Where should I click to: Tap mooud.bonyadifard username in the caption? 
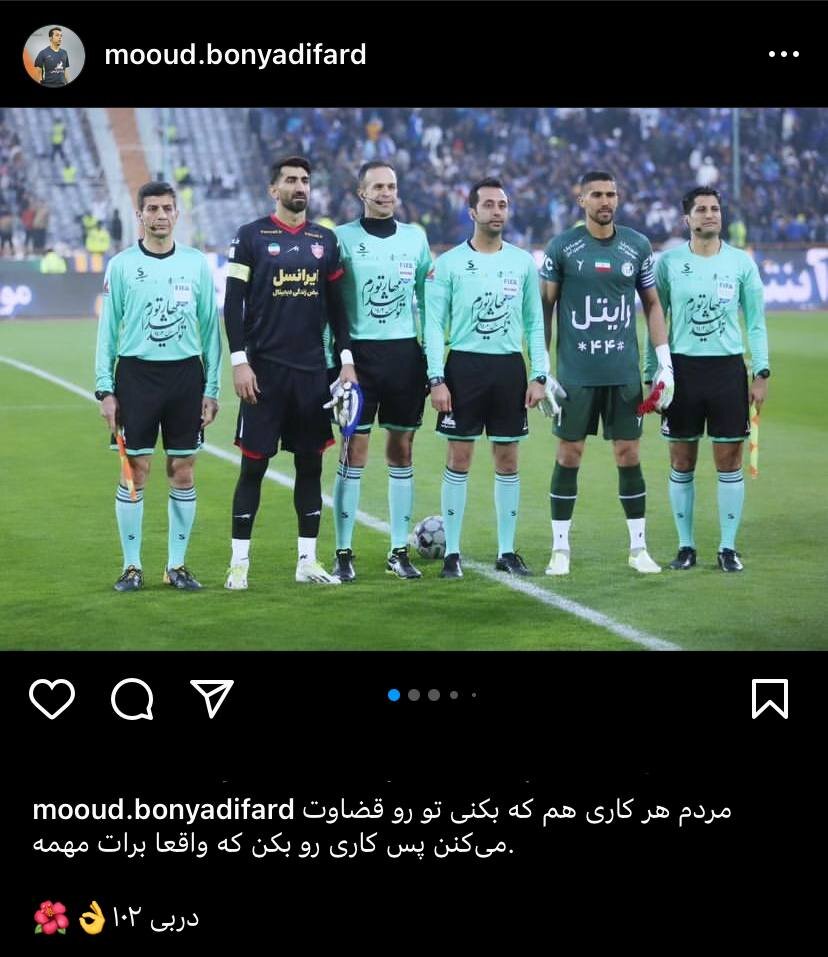click(x=163, y=810)
